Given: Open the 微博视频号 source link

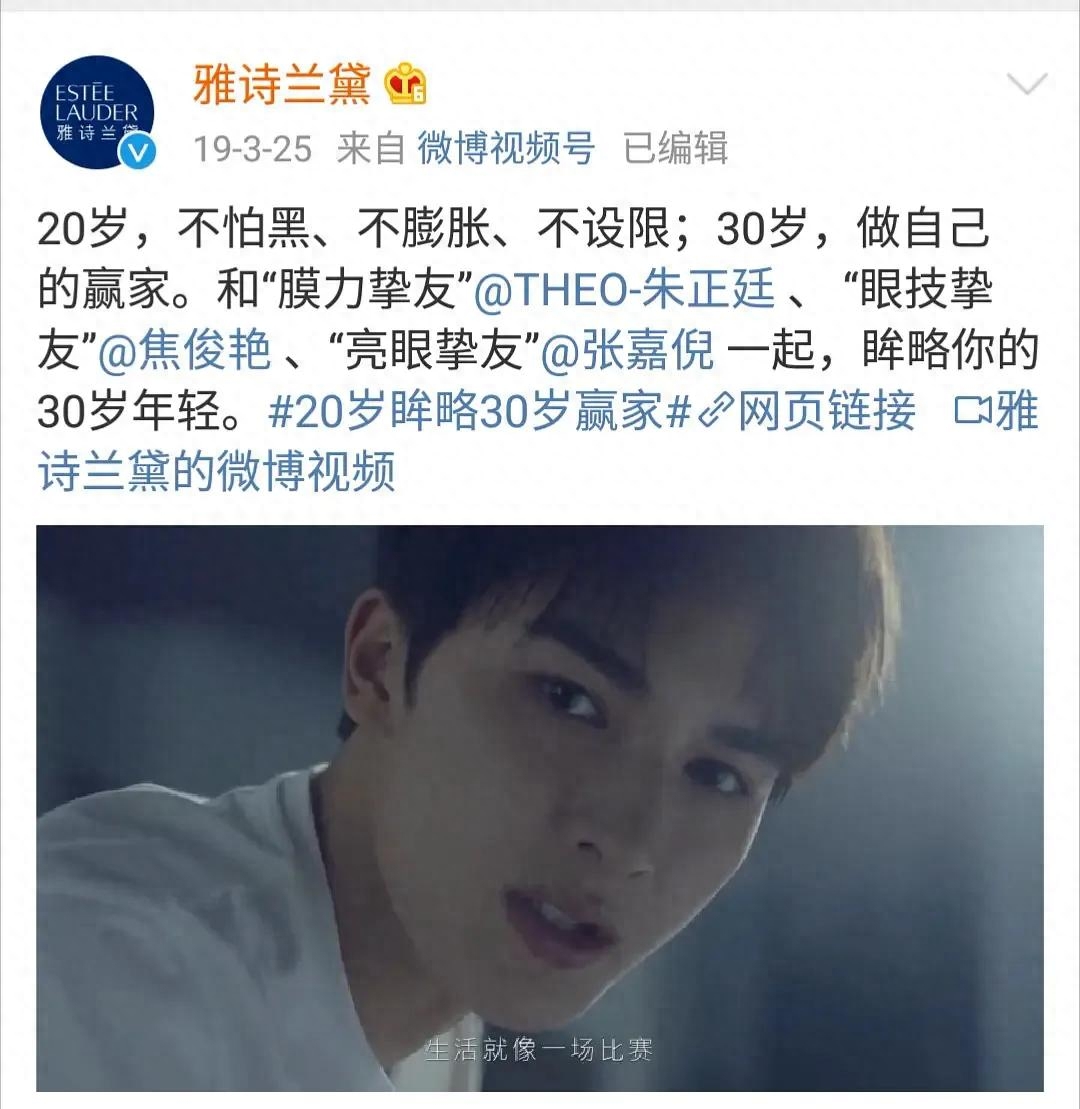Looking at the screenshot, I should (506, 149).
